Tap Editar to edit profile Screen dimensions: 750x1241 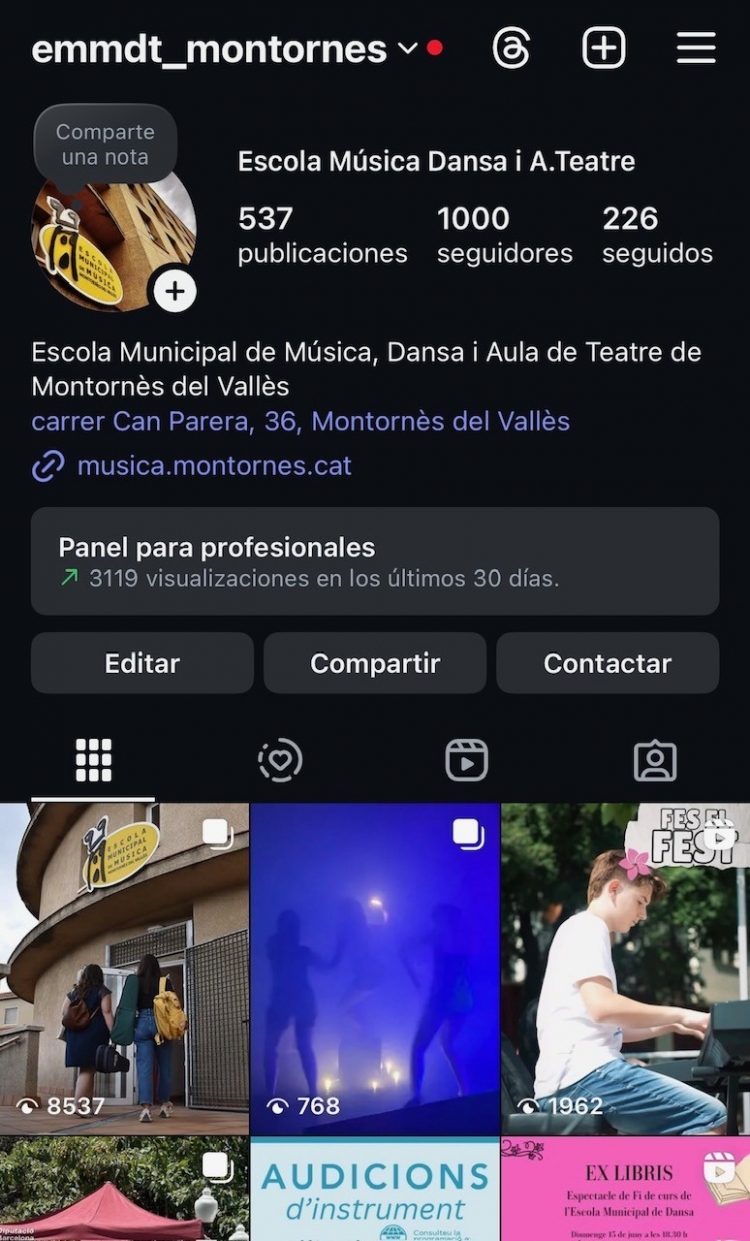(x=142, y=663)
